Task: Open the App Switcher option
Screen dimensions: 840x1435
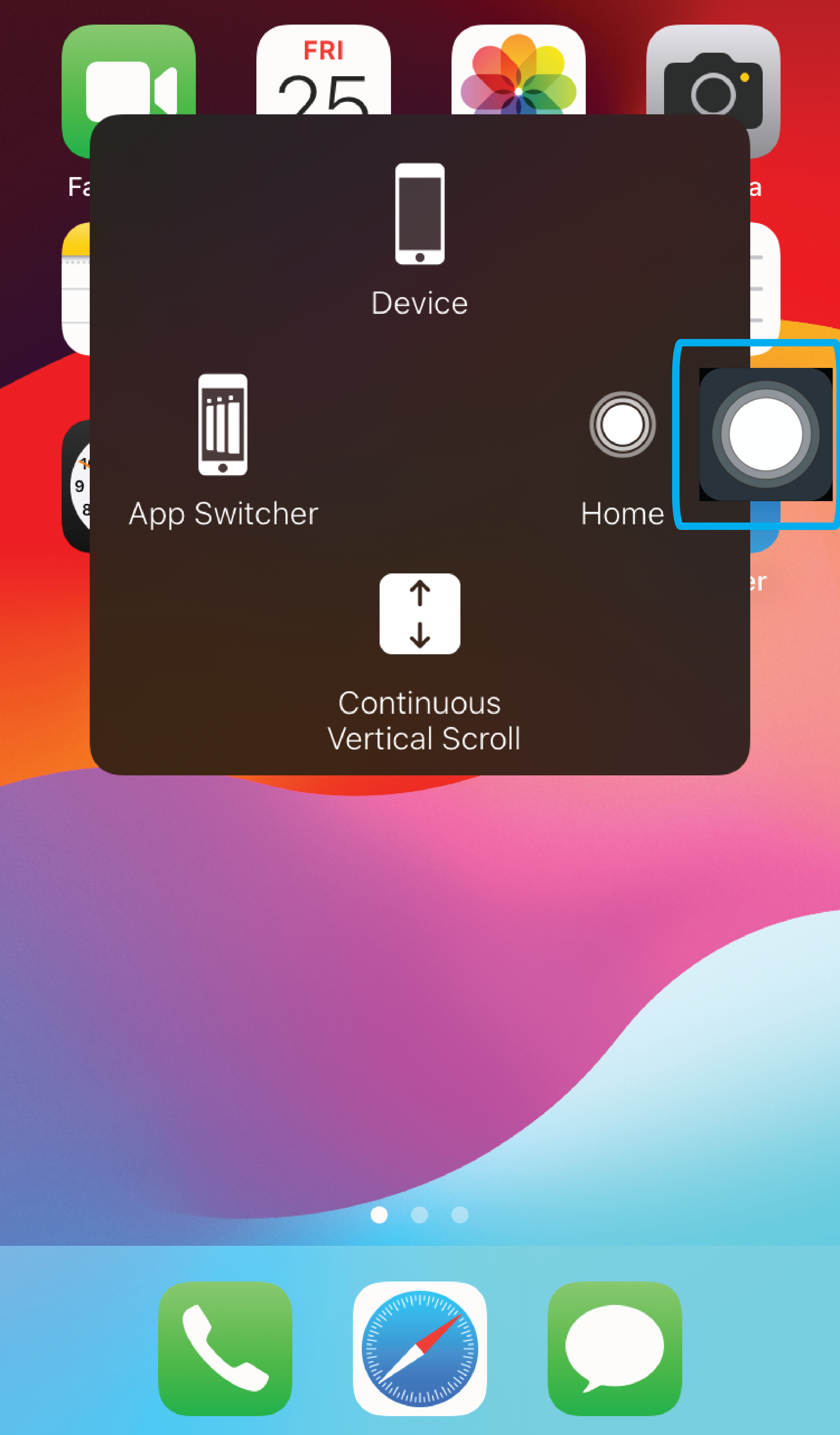Action: pyautogui.click(x=223, y=450)
